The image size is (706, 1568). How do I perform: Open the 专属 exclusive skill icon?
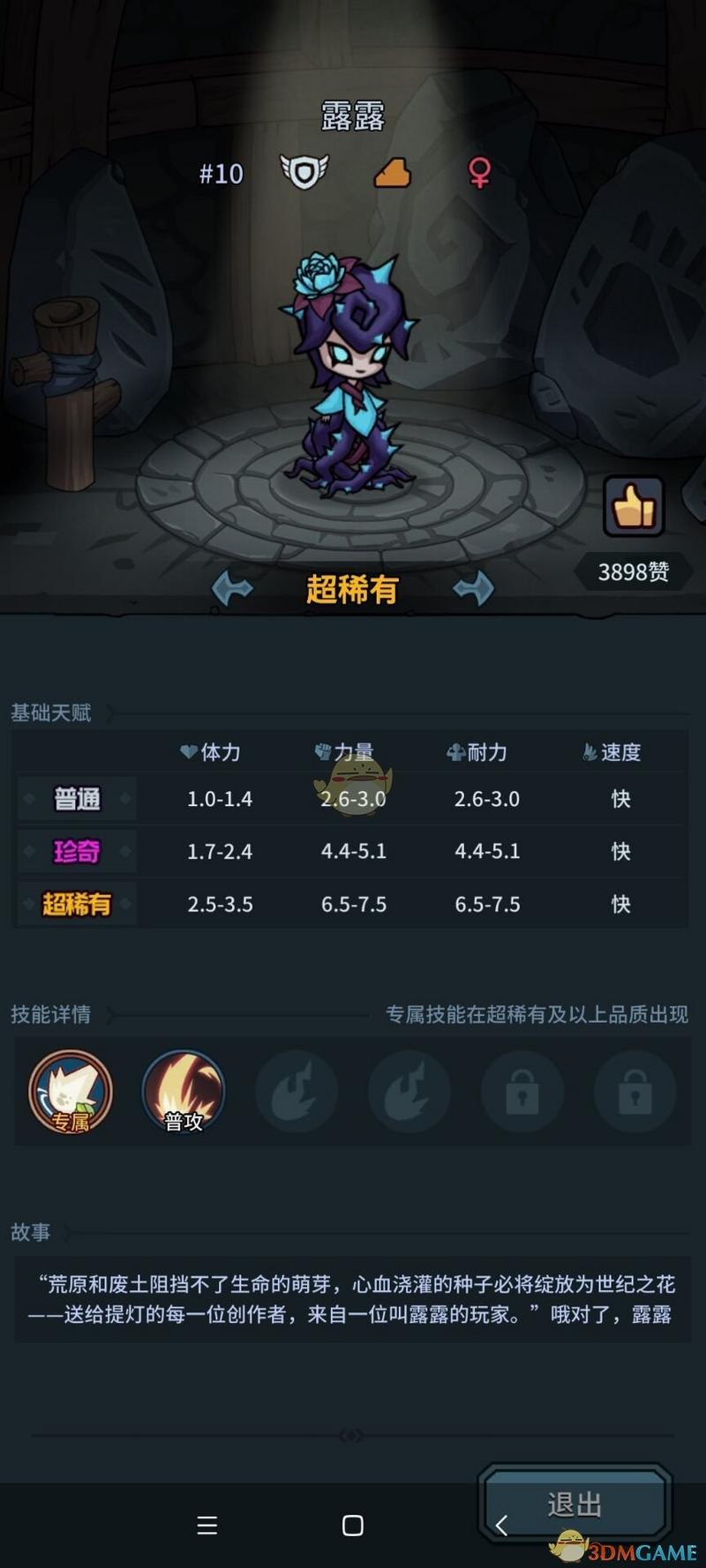point(71,1092)
